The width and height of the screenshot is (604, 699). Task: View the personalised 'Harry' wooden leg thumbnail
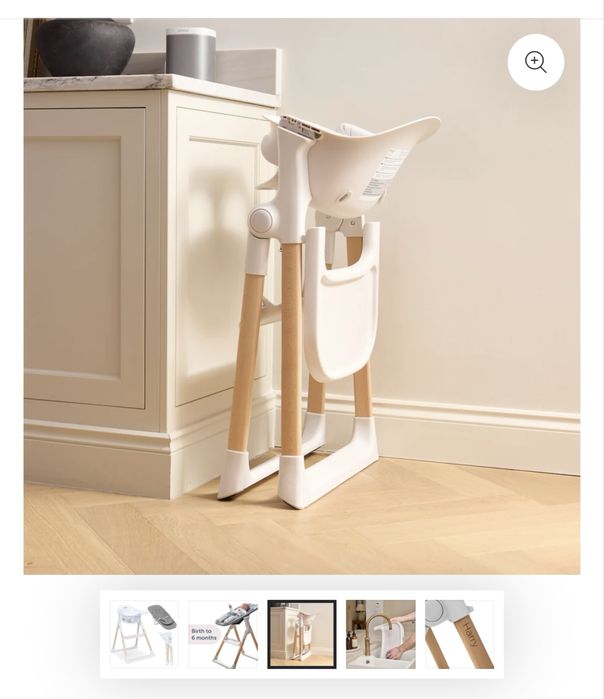(x=459, y=634)
